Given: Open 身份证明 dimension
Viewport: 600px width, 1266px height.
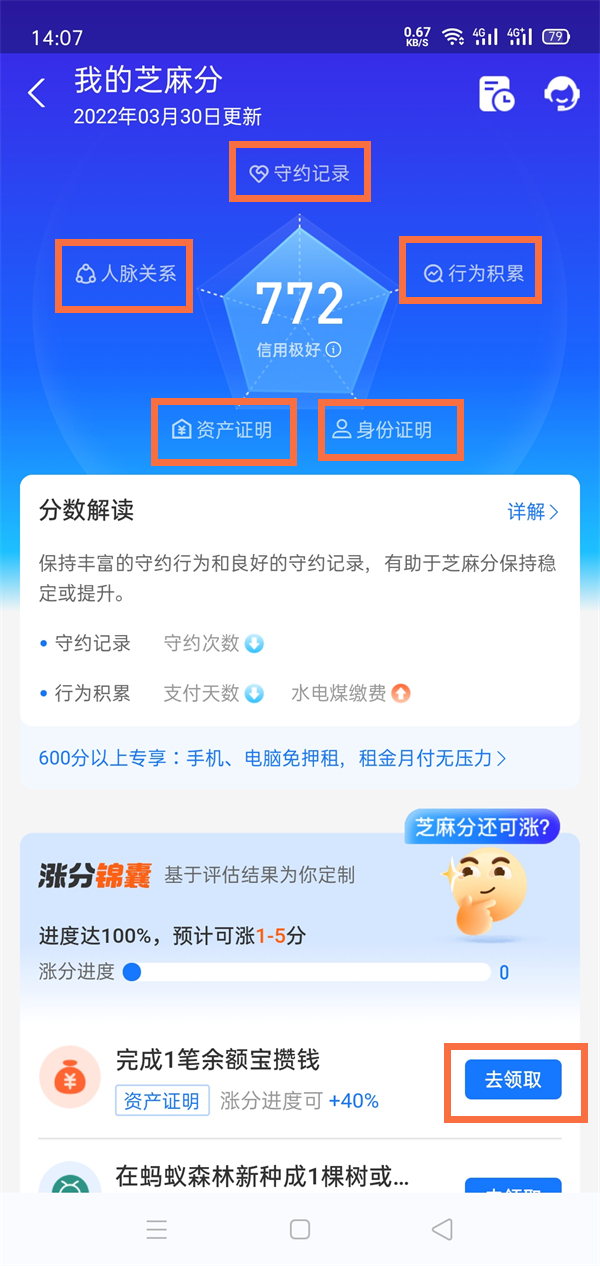Looking at the screenshot, I should (391, 431).
